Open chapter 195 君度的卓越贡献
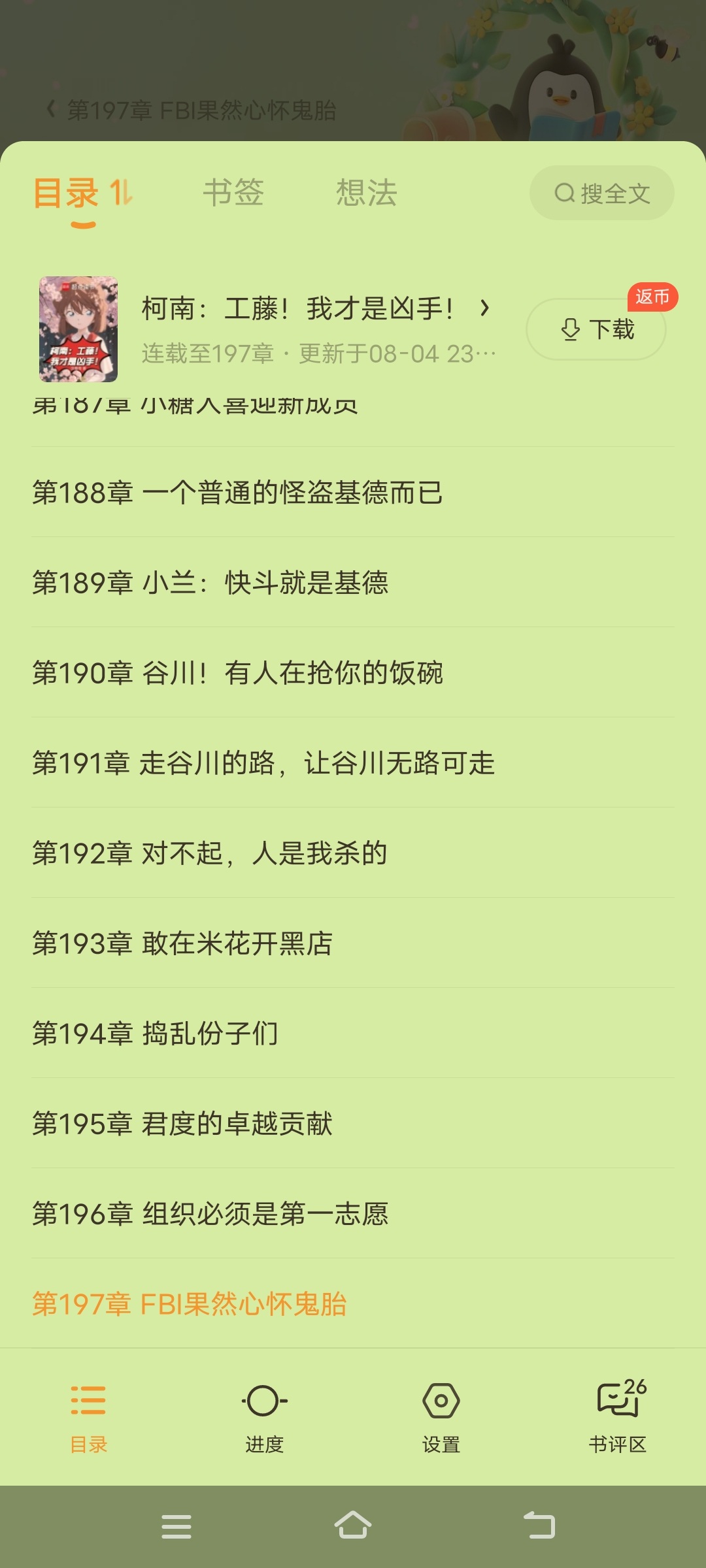Screen dimensions: 706x1568 [182, 1124]
